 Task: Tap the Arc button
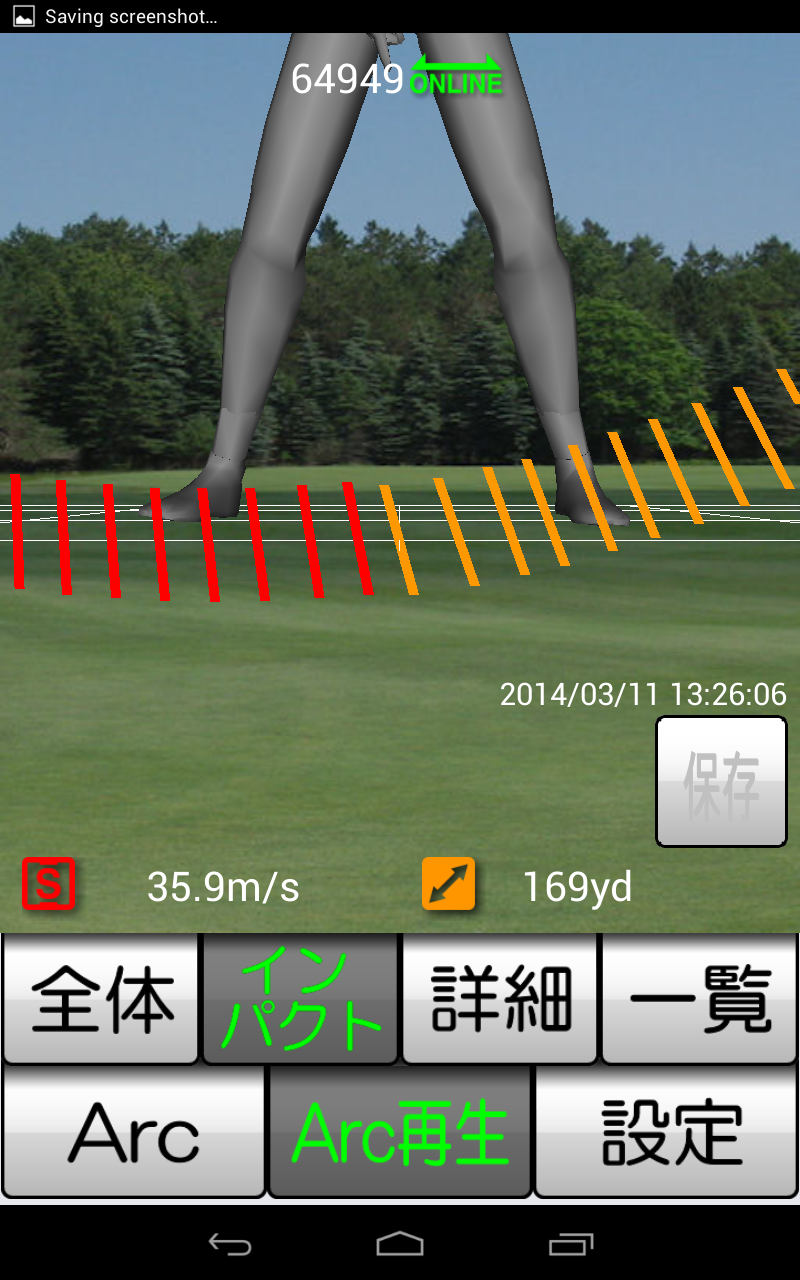tap(134, 1132)
